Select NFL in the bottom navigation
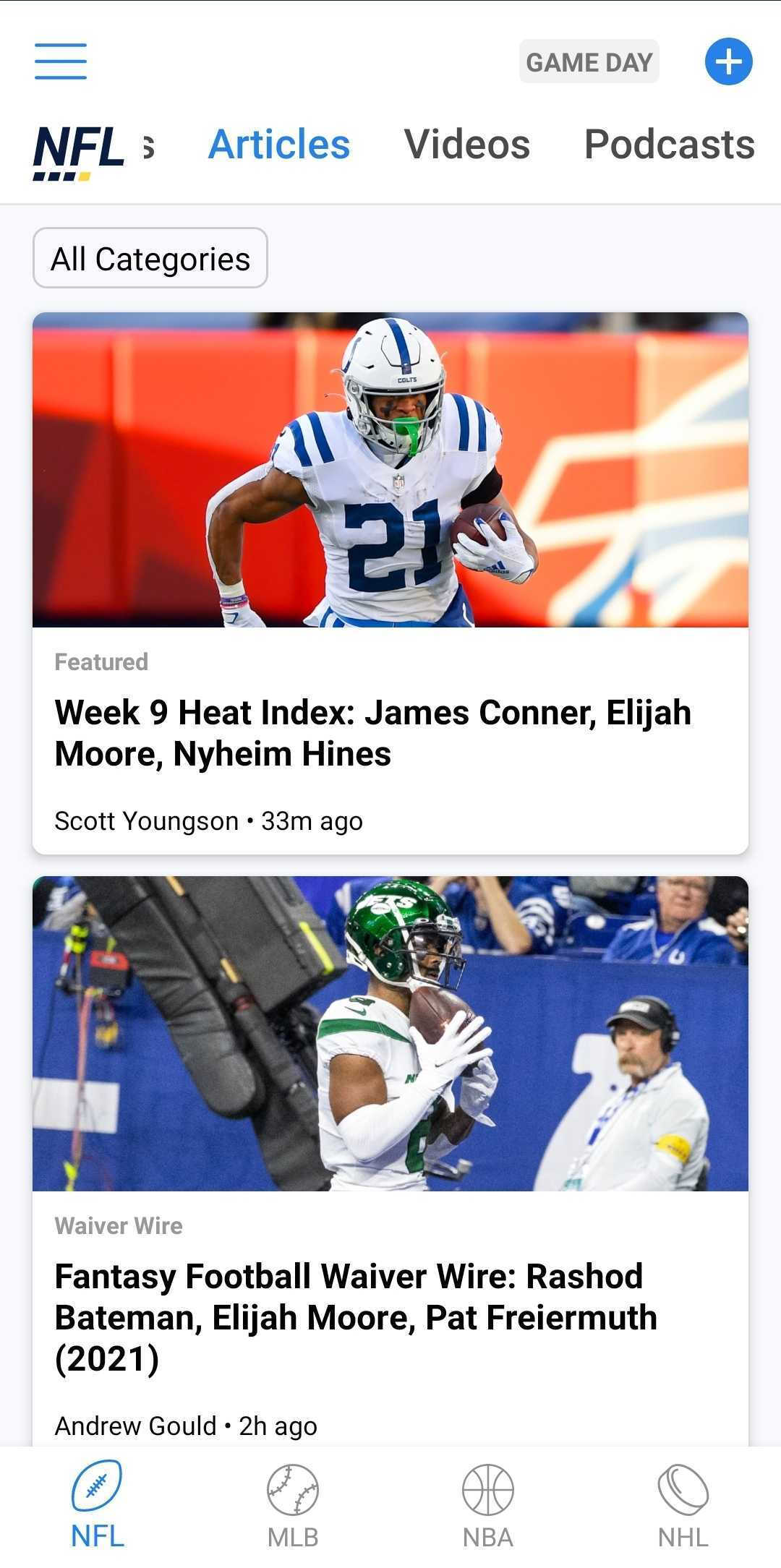The image size is (781, 1568). coord(98,1505)
